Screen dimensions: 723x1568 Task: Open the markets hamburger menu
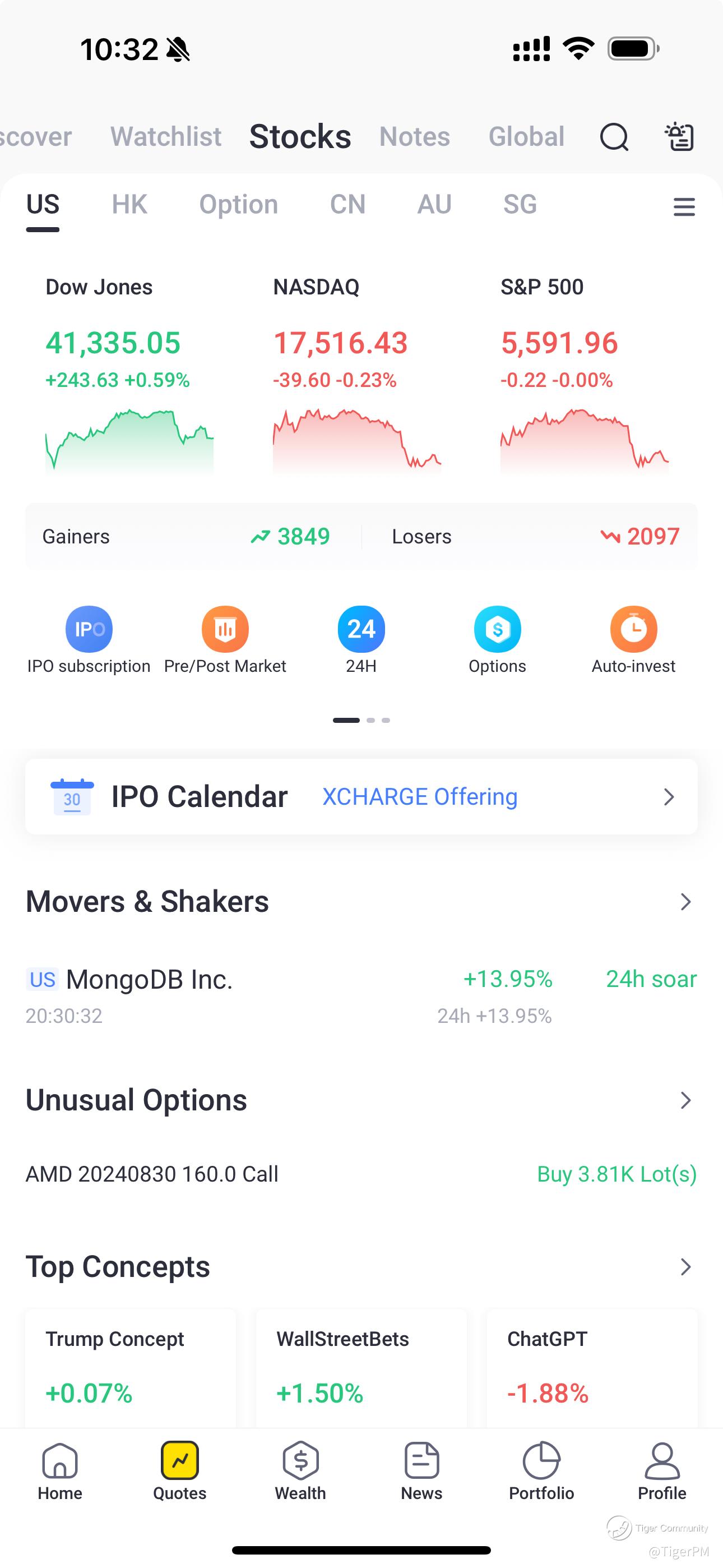coord(684,207)
